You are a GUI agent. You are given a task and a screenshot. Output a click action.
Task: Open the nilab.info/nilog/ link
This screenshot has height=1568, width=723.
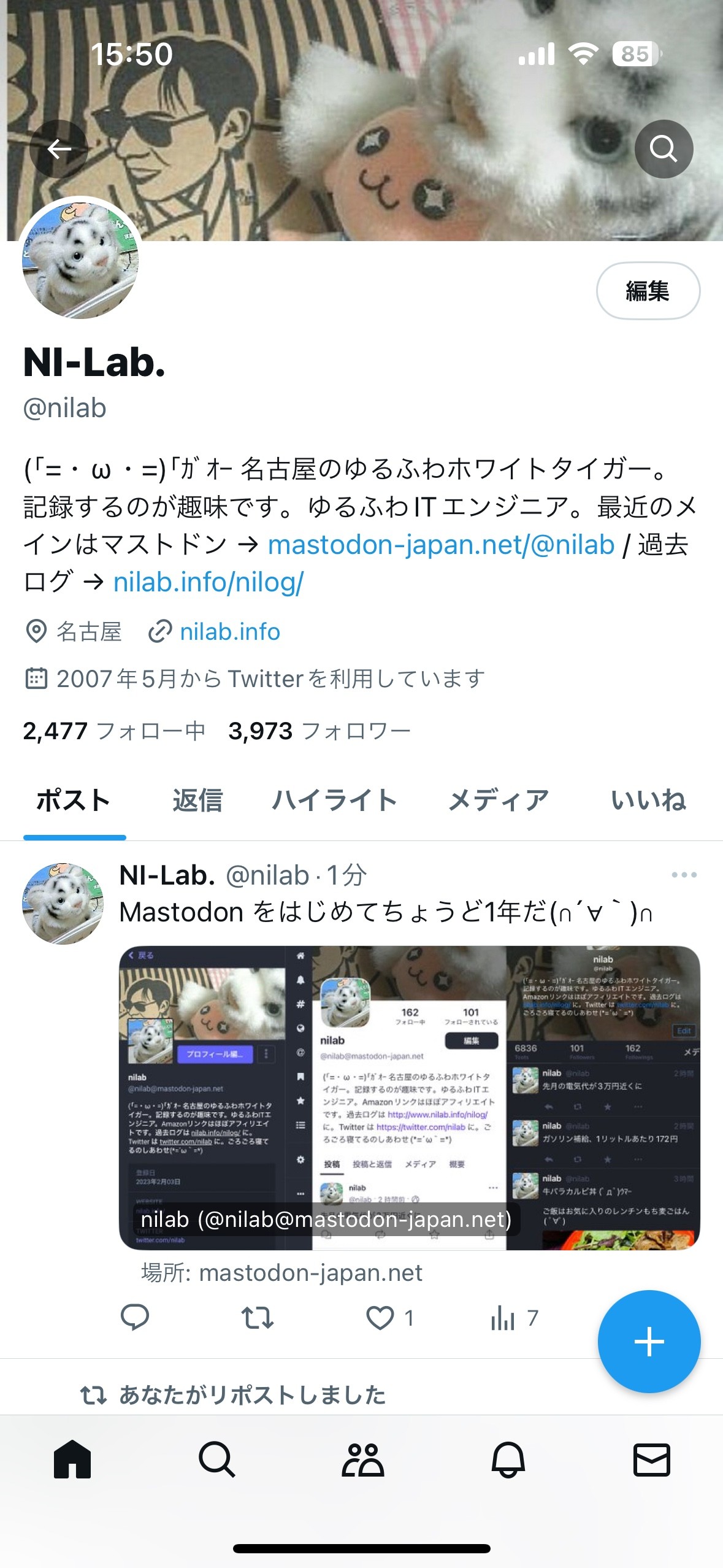click(208, 582)
